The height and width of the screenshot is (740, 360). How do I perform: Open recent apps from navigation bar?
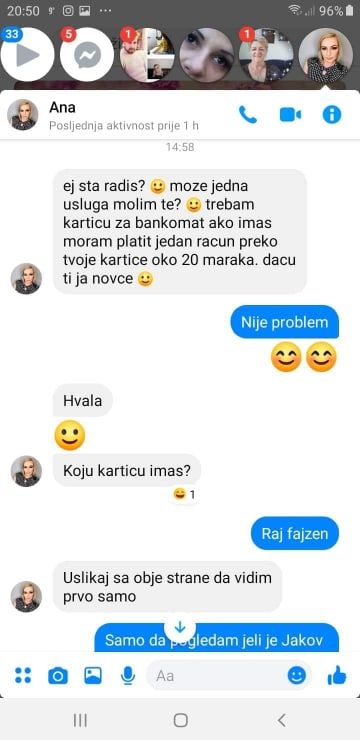80,720
